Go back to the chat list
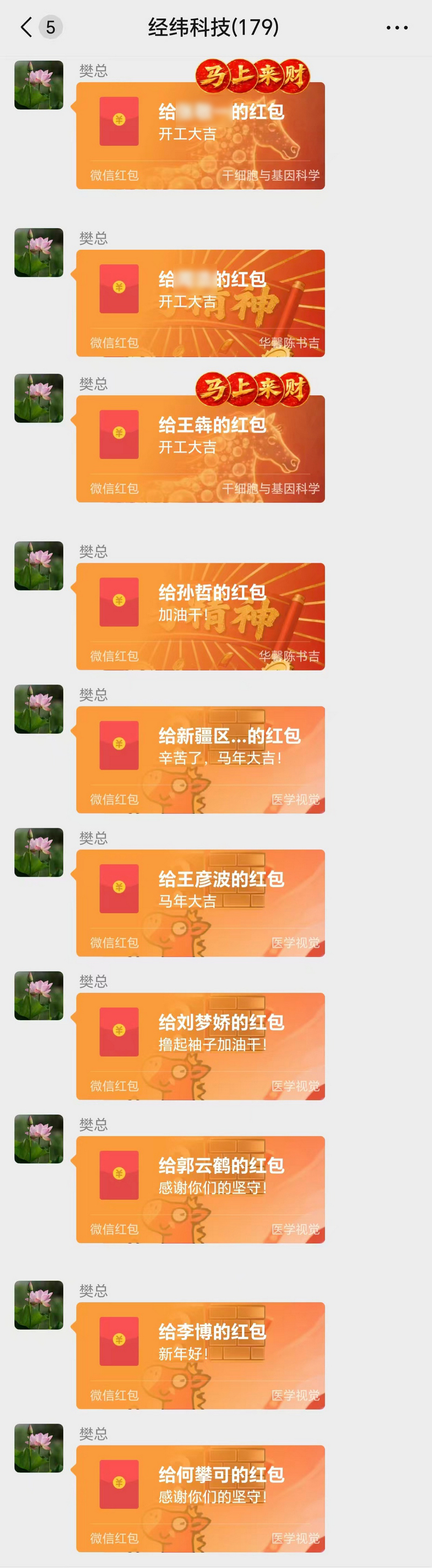This screenshot has height=1568, width=432. (x=26, y=28)
